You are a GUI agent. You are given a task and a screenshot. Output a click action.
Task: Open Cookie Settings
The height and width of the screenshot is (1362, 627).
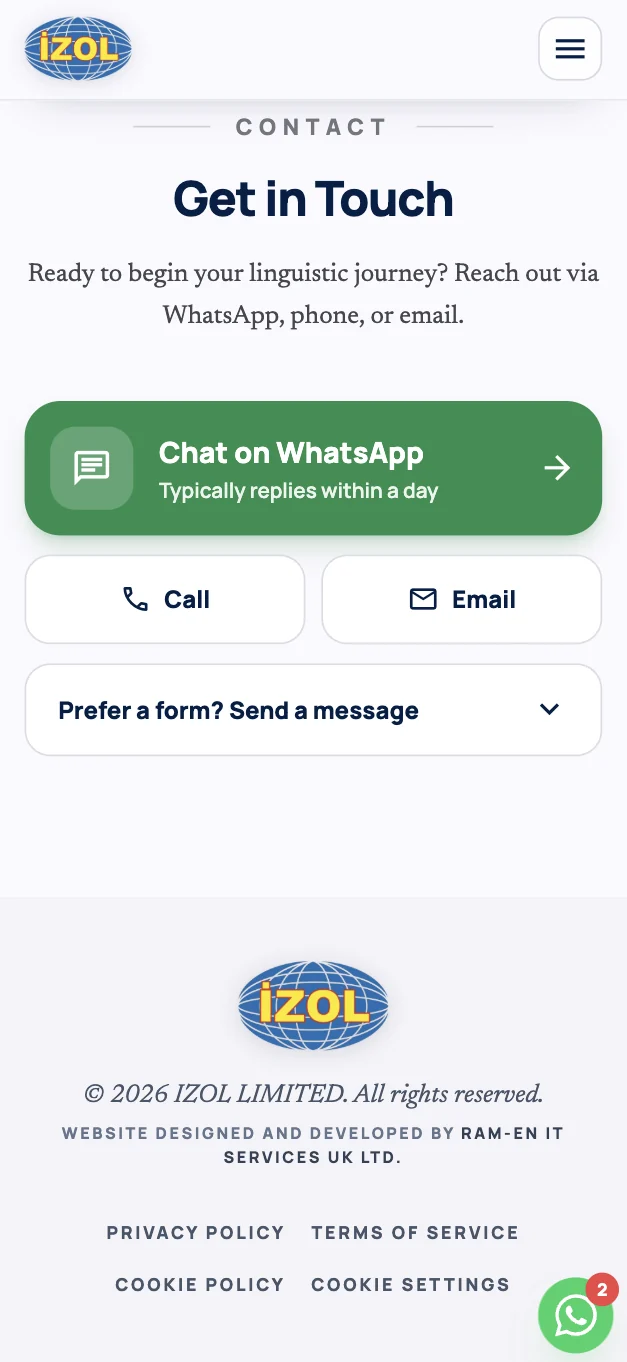tap(411, 1285)
